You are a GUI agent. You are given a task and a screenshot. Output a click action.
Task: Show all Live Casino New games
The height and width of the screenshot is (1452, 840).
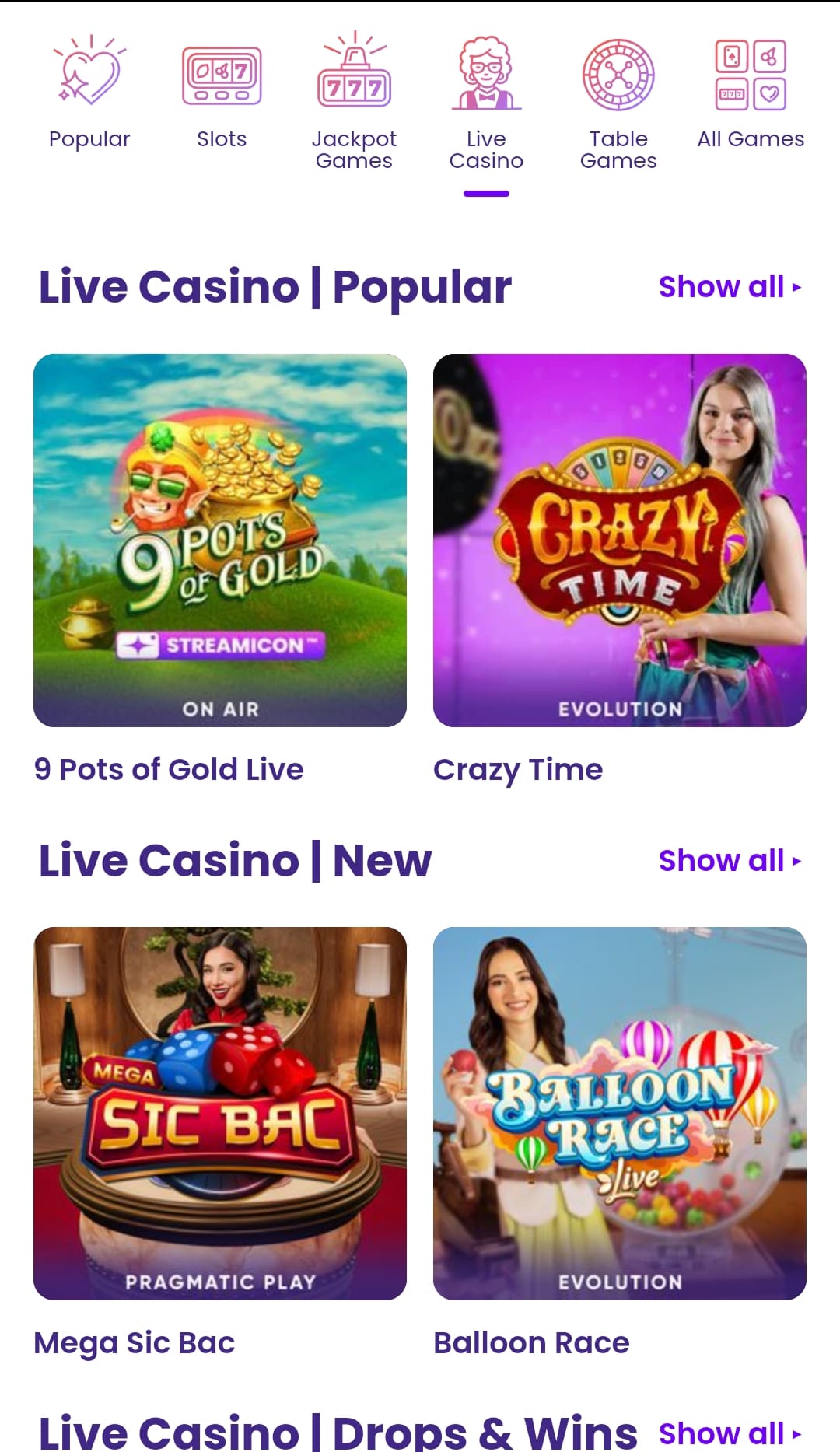click(729, 861)
